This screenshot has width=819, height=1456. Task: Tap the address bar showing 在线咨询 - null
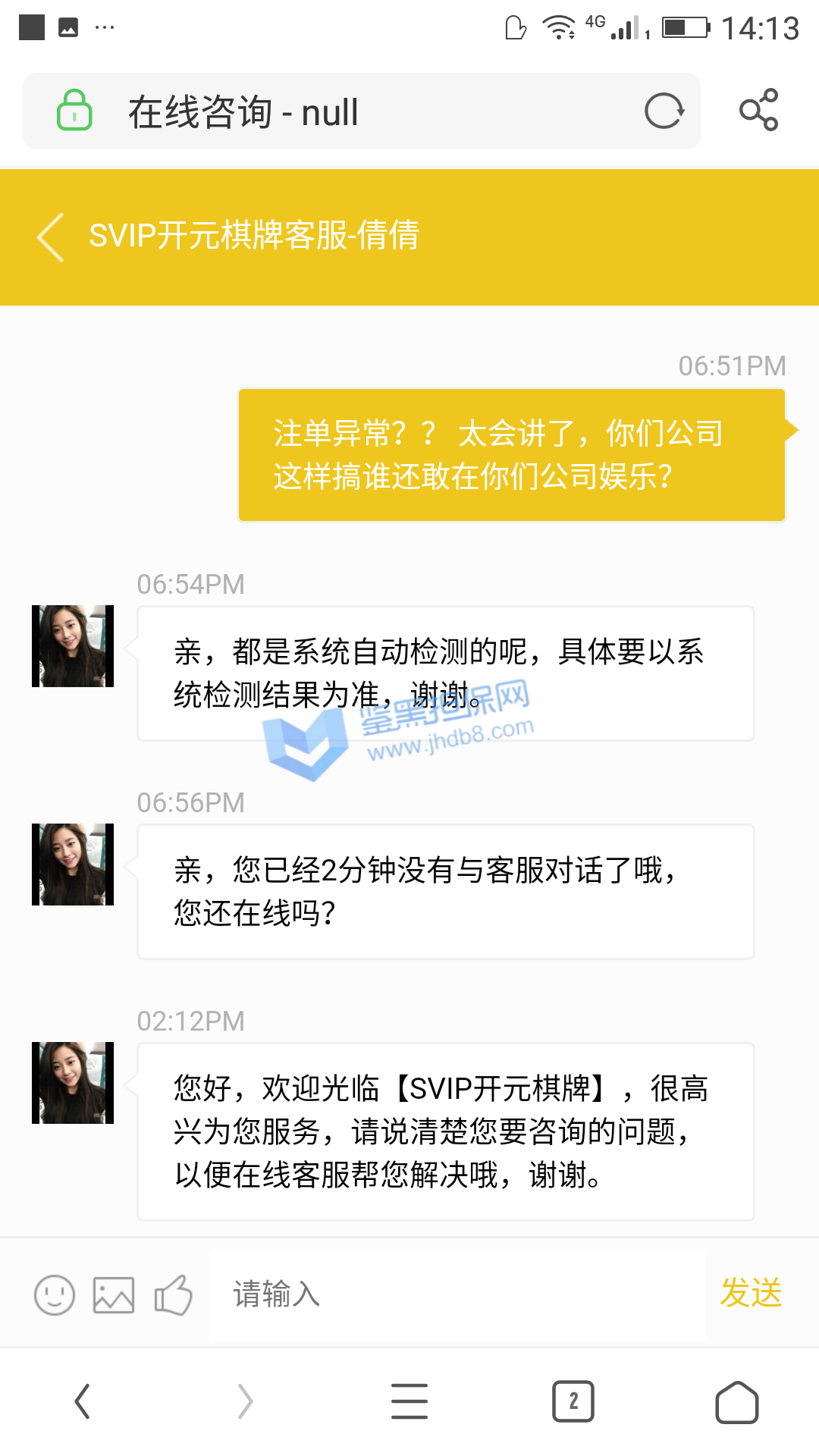coord(364,112)
